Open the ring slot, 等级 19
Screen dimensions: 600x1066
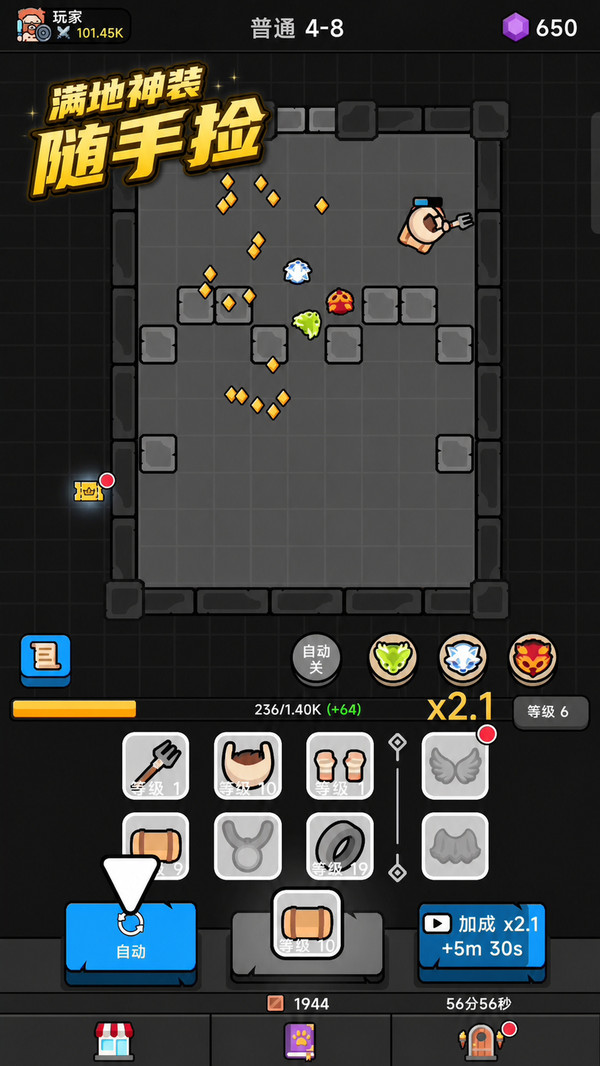(340, 846)
